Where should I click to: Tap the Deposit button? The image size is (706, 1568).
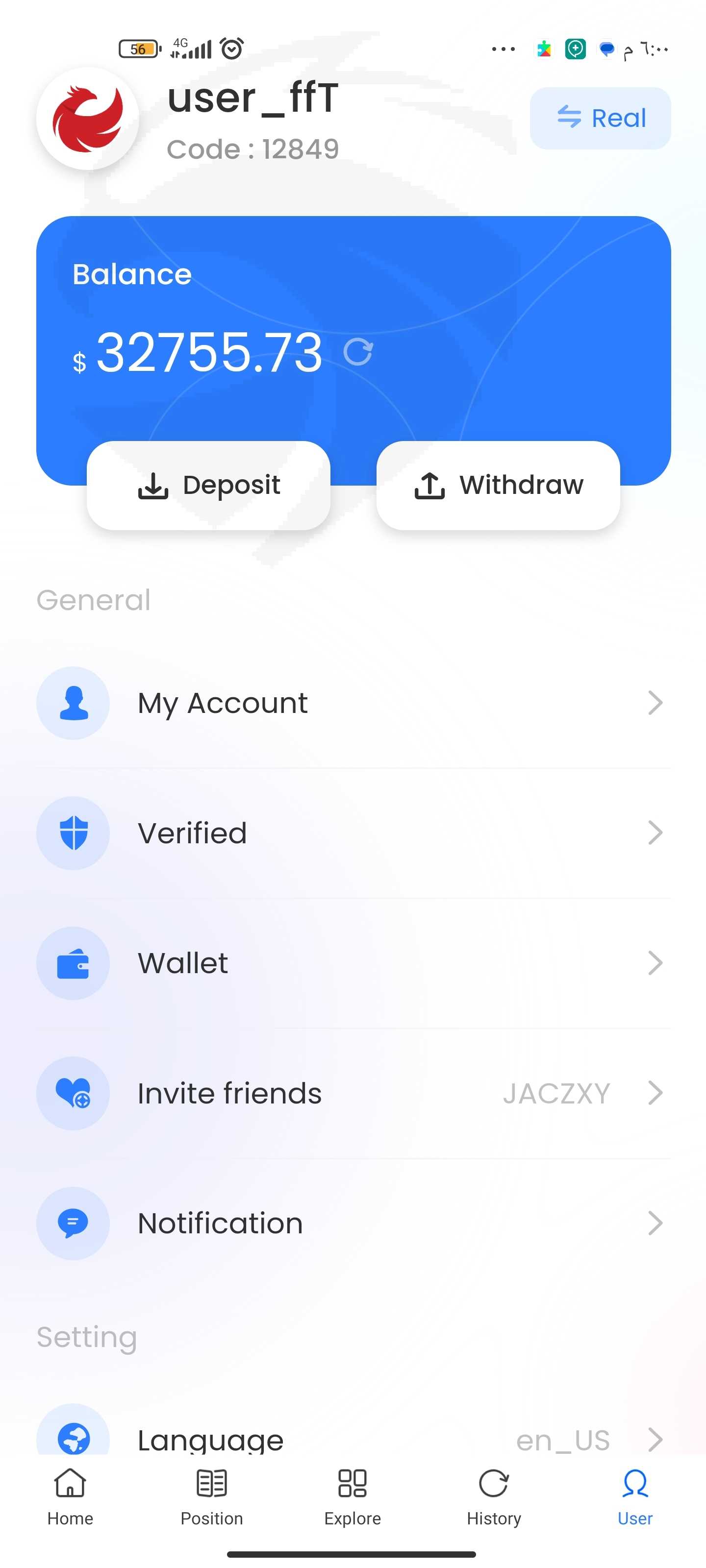208,485
